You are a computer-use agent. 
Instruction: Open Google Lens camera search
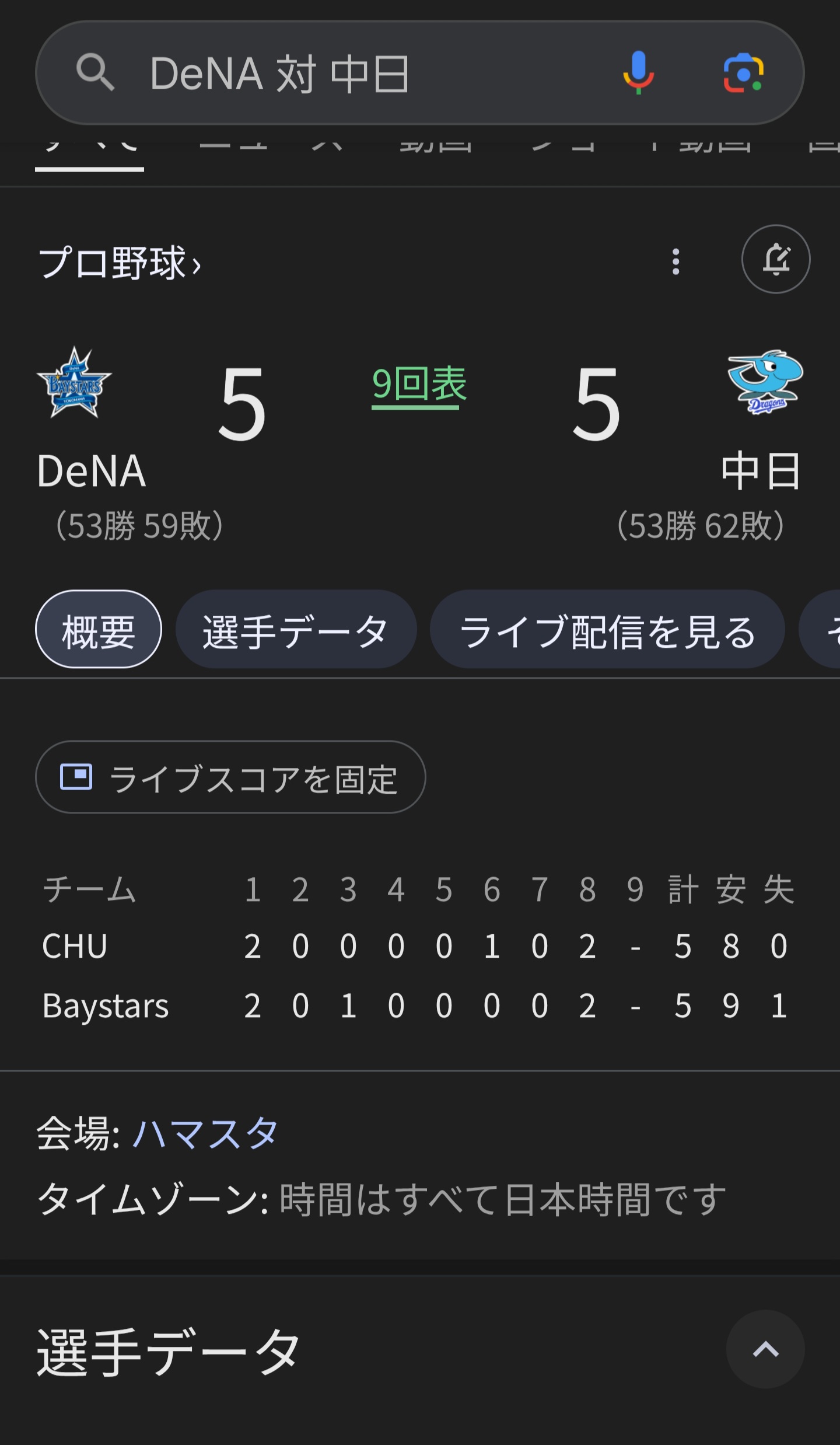point(743,73)
